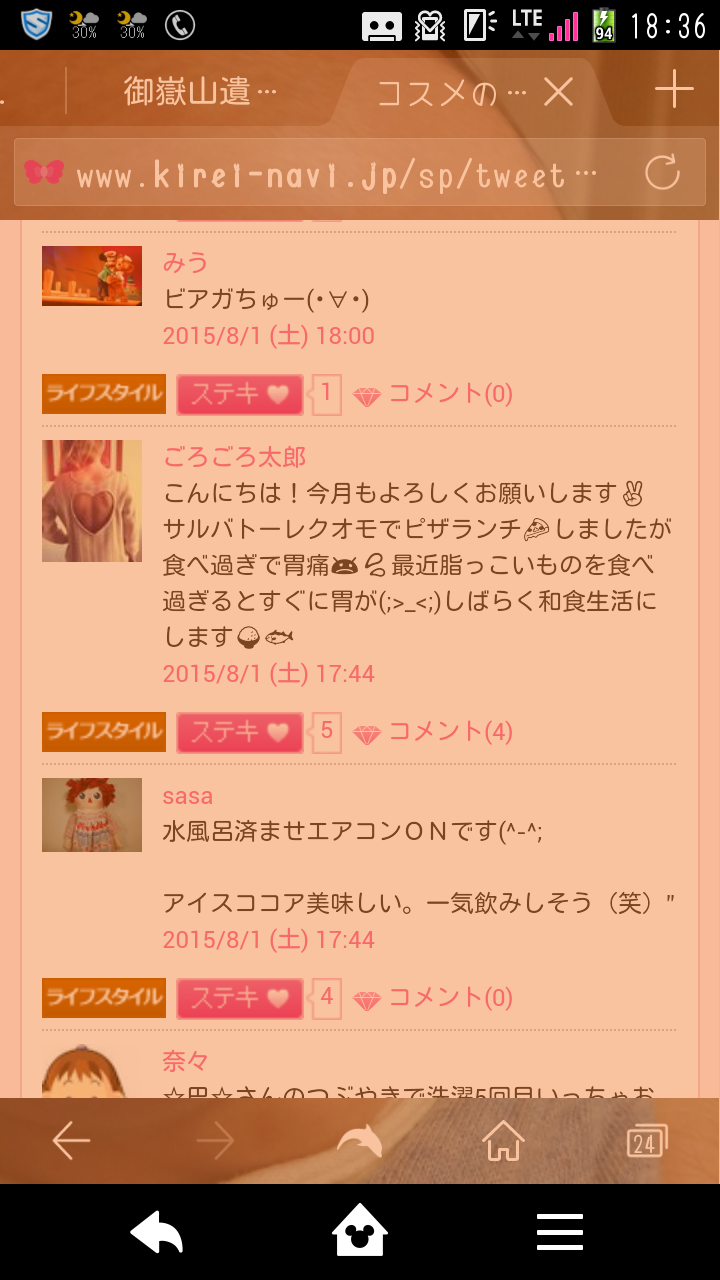
Task: Tap the kirei-navi URL address bar
Action: point(330,175)
